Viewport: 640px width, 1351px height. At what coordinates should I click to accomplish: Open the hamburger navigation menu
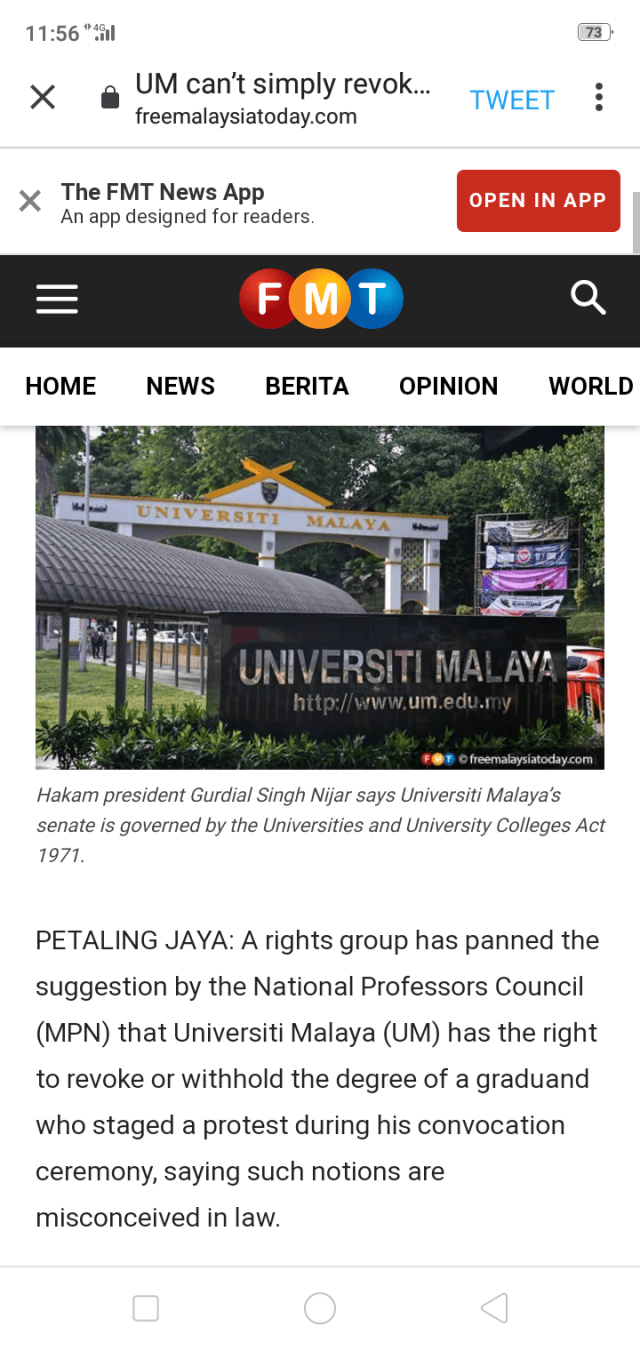point(57,299)
